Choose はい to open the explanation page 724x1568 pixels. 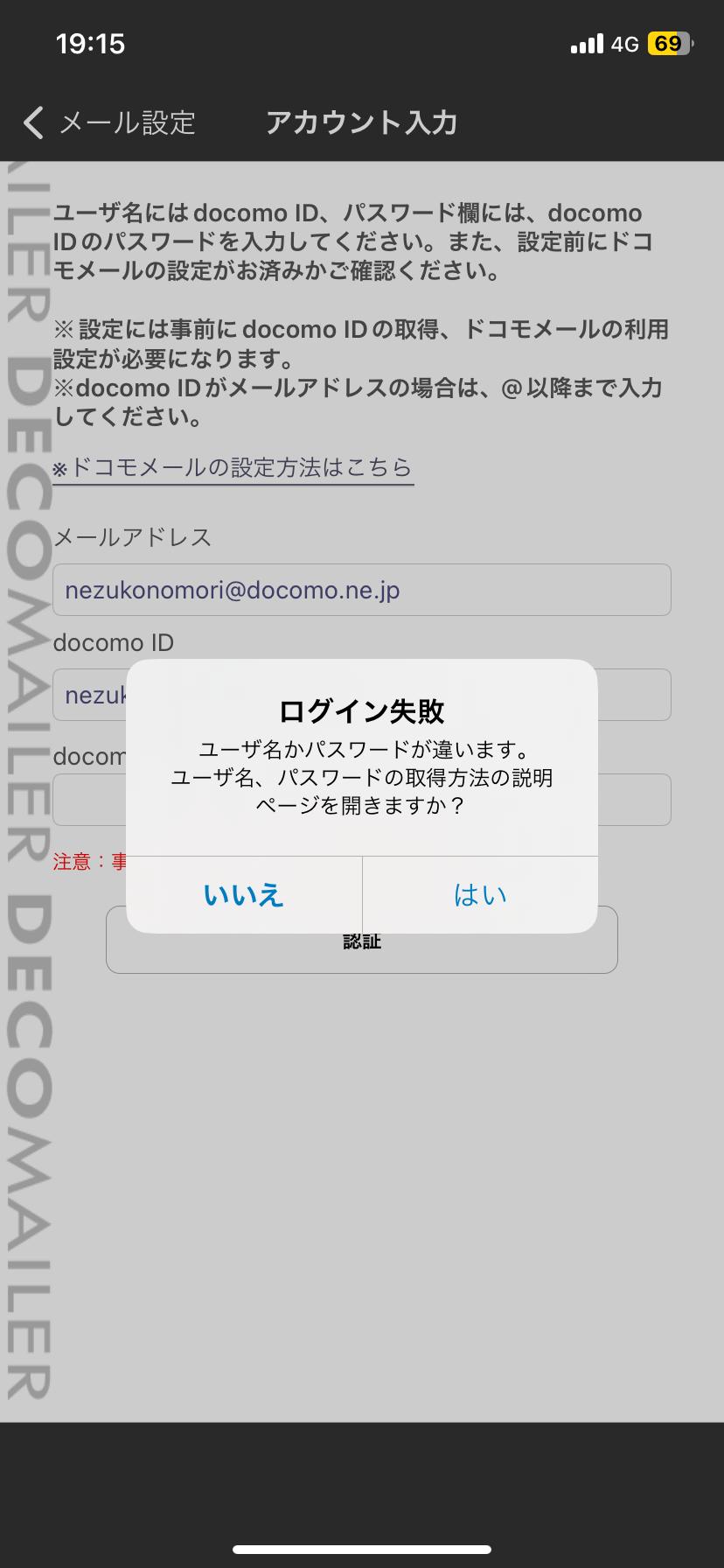click(x=480, y=894)
